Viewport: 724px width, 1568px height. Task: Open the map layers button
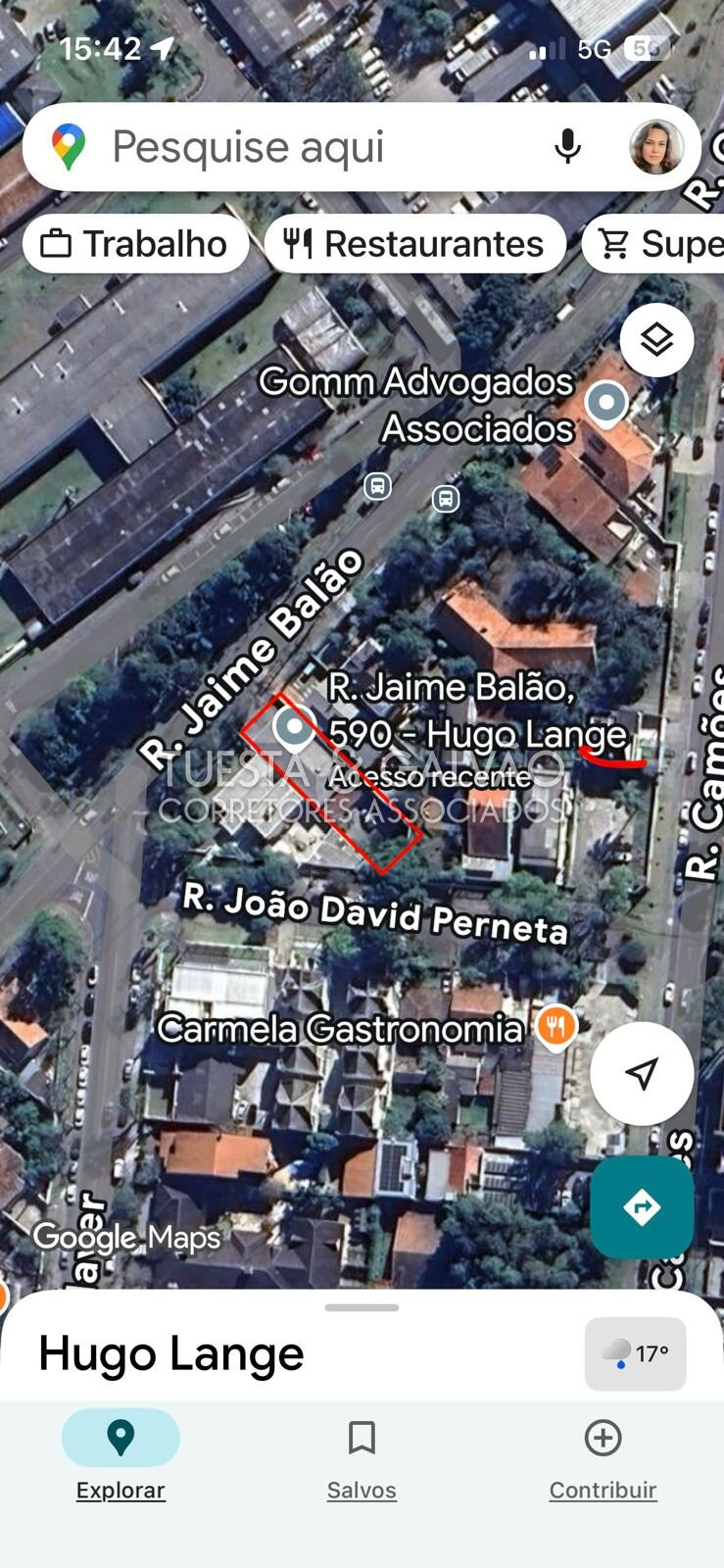(x=656, y=340)
